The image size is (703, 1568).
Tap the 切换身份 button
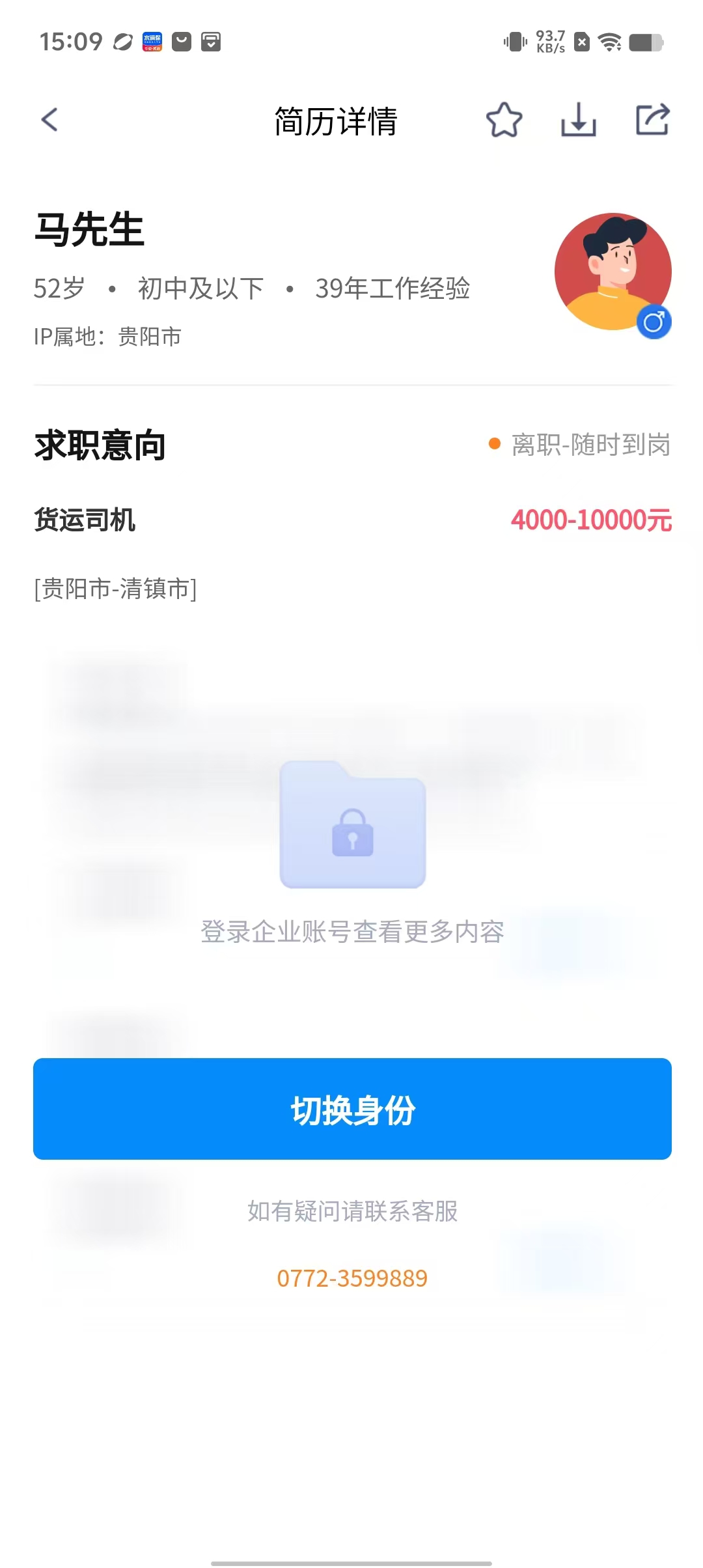coord(352,1109)
